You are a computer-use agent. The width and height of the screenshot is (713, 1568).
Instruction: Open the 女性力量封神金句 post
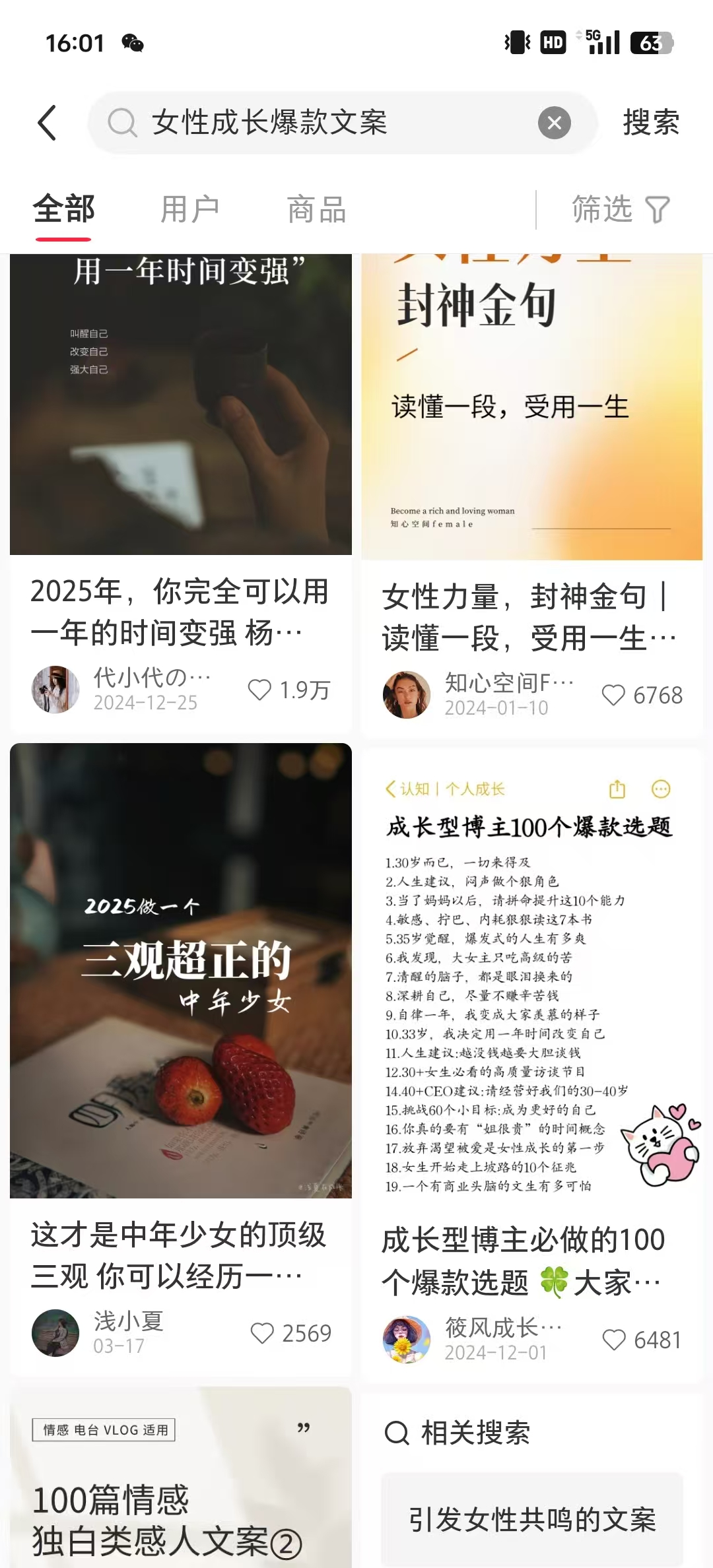[x=531, y=407]
